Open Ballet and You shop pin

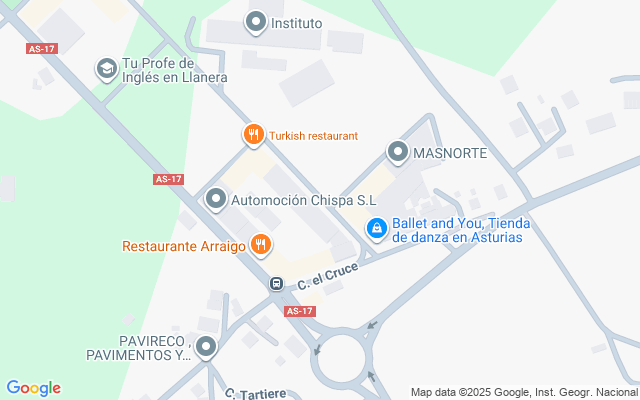click(x=376, y=230)
